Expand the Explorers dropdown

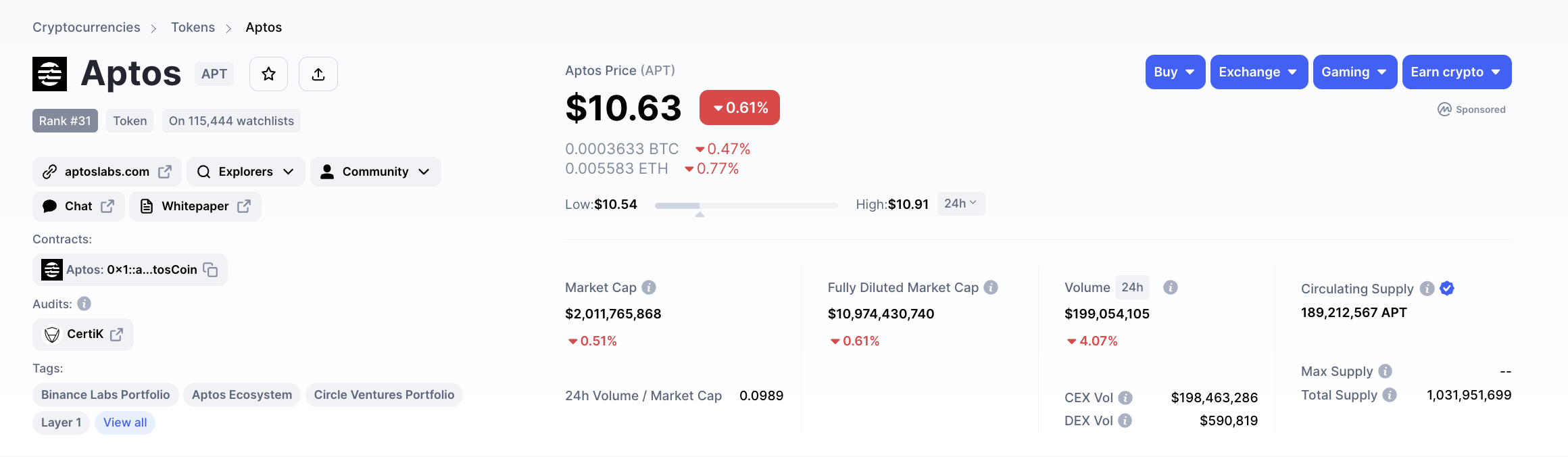pyautogui.click(x=246, y=172)
